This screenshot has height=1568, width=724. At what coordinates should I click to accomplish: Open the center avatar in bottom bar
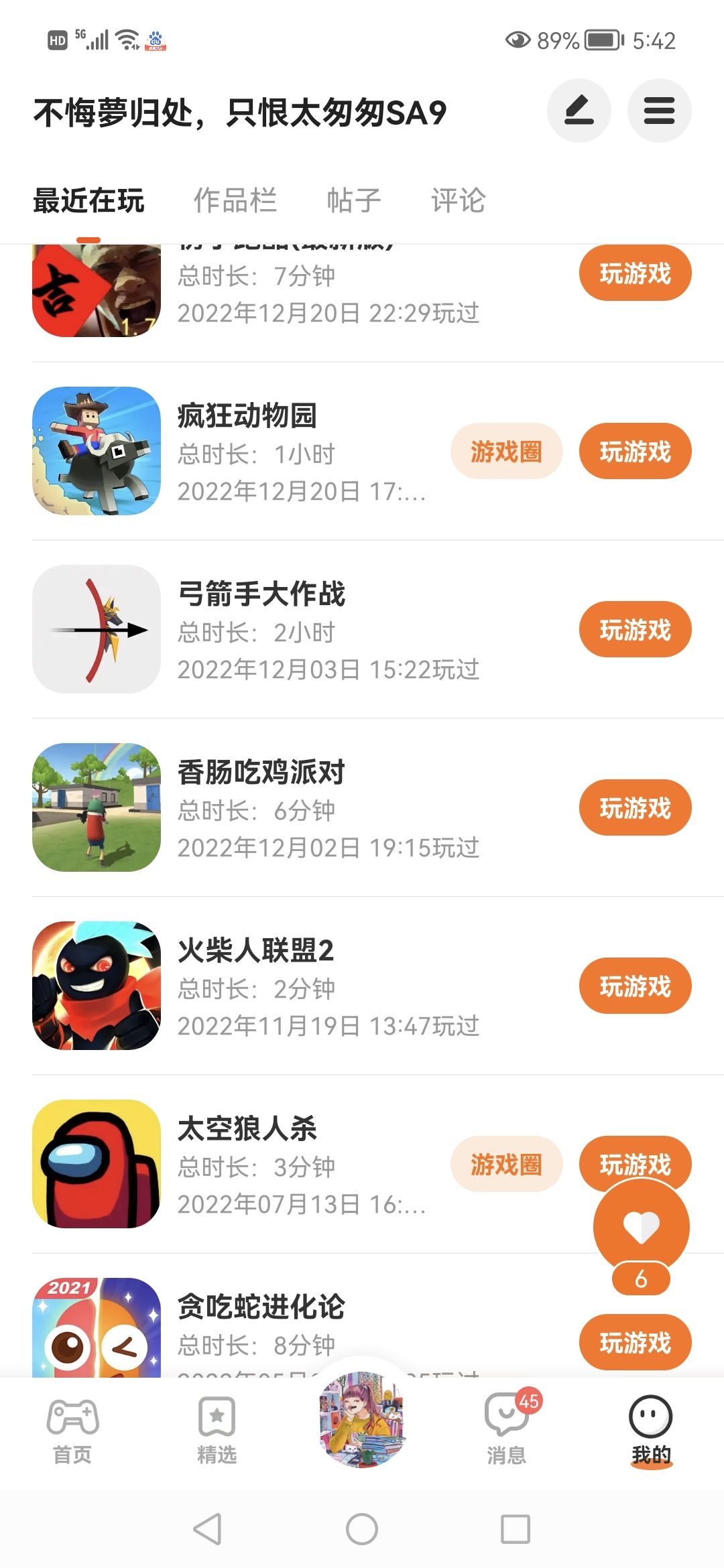click(362, 1419)
